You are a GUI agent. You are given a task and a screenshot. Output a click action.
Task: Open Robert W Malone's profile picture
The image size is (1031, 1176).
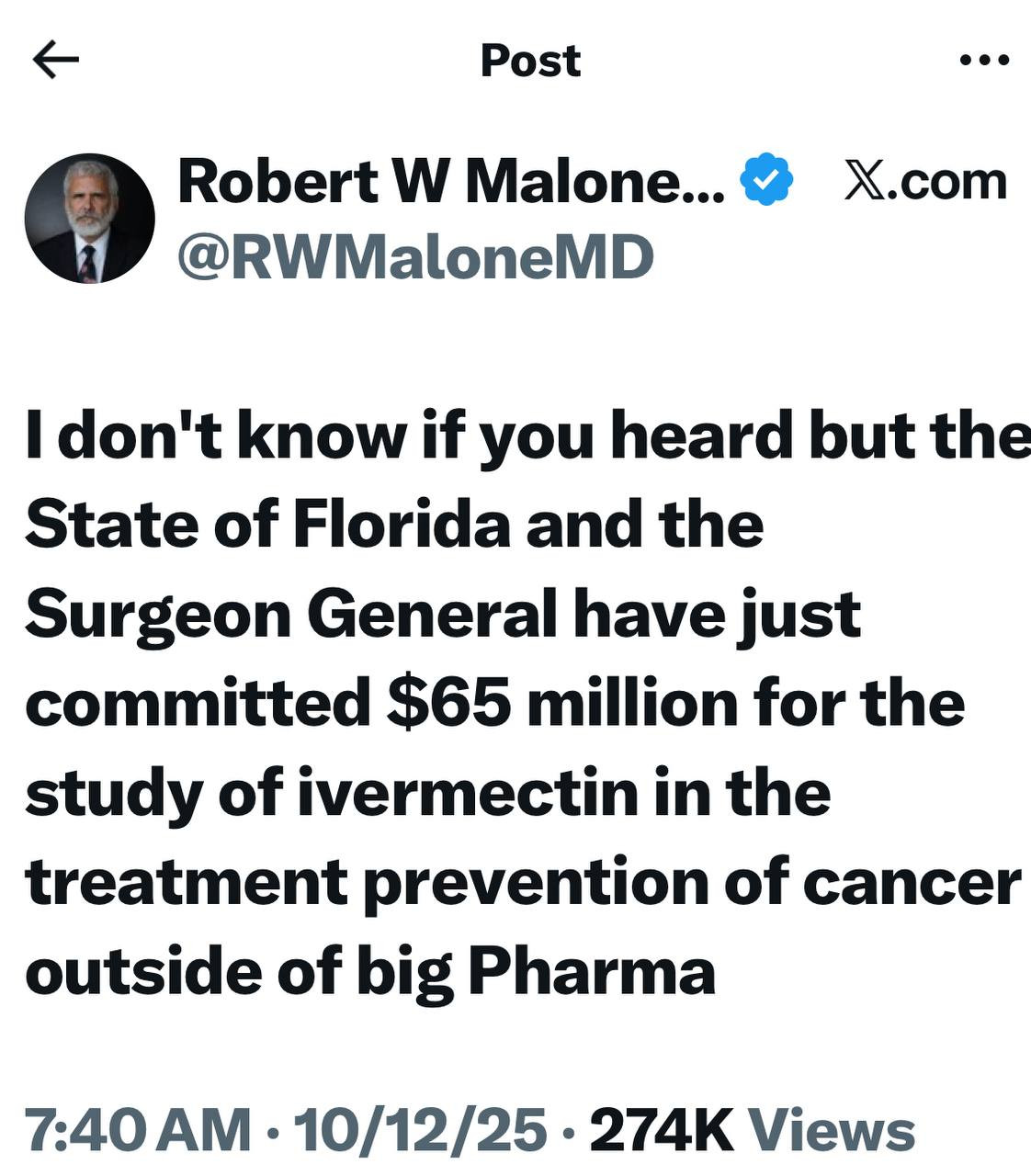coord(89,219)
